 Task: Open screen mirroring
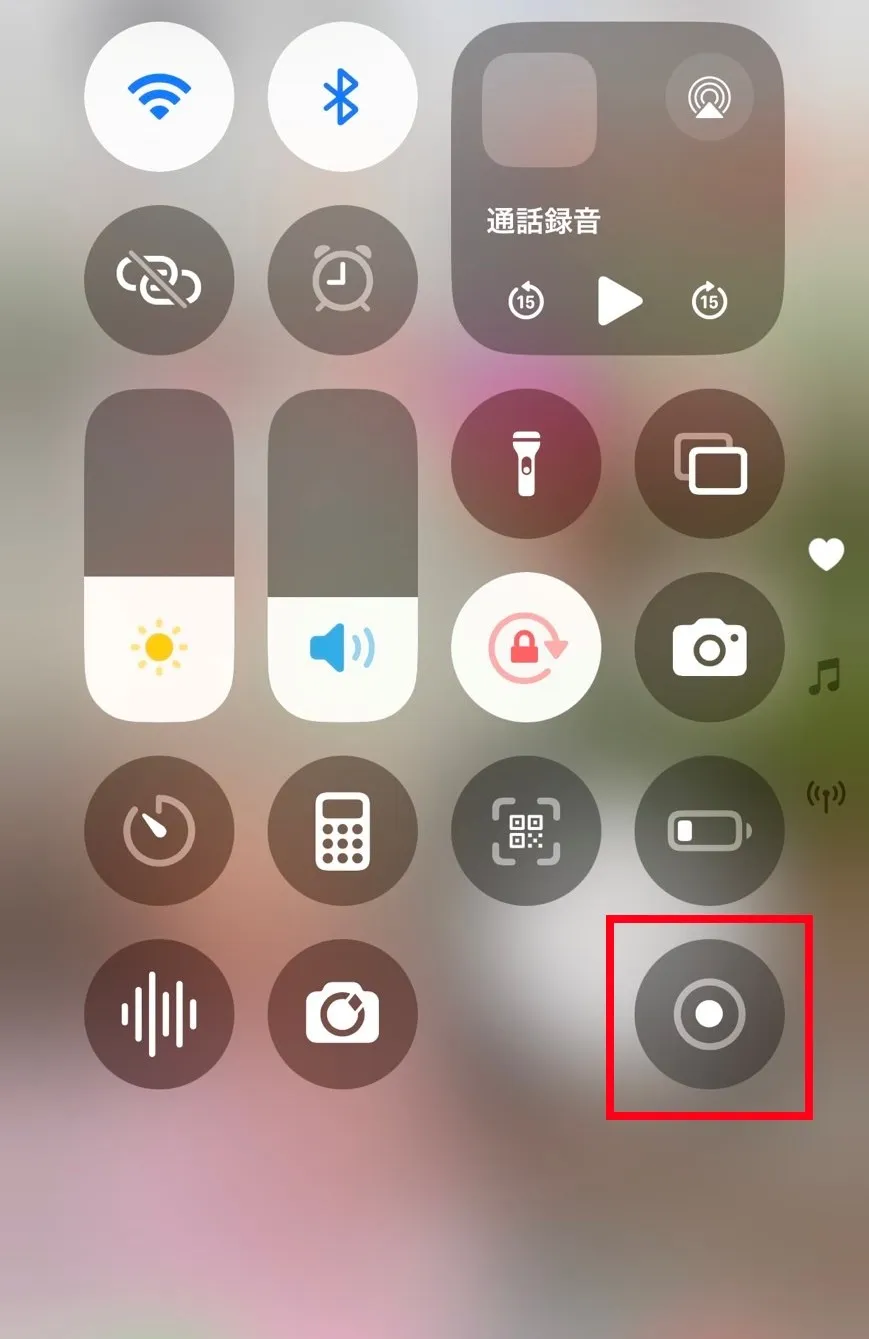(709, 464)
